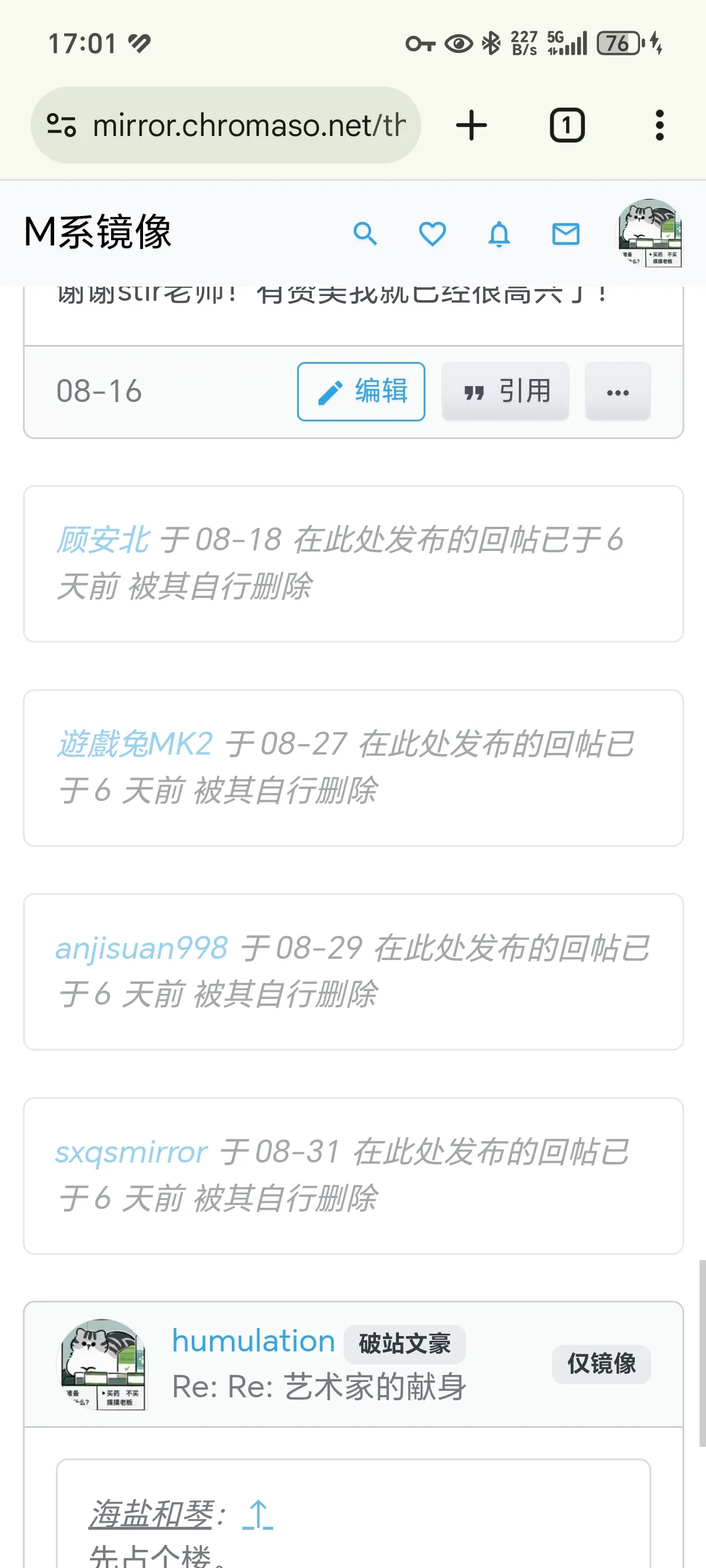Open humulation's profile from the username
The image size is (706, 1568).
(x=253, y=1341)
